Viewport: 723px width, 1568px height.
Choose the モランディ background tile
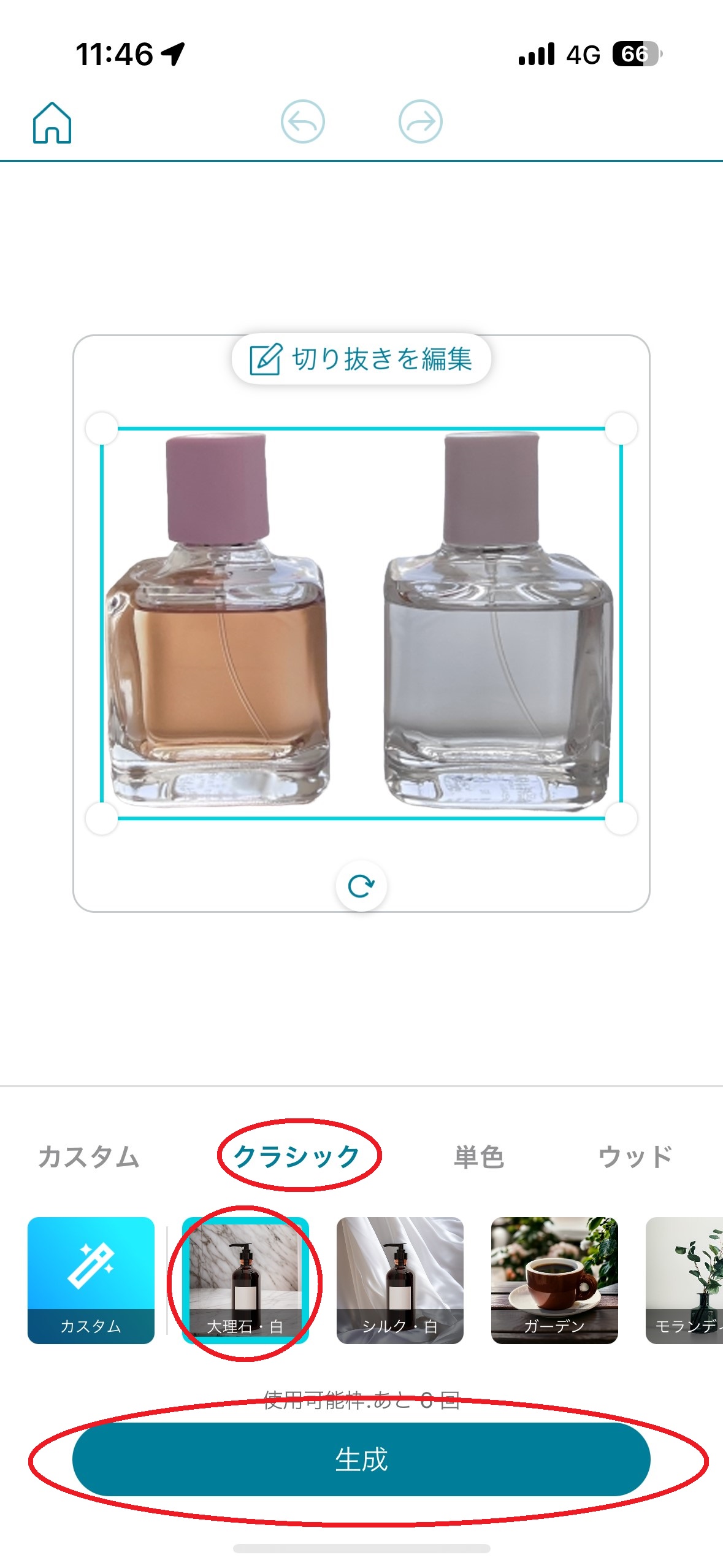684,1280
